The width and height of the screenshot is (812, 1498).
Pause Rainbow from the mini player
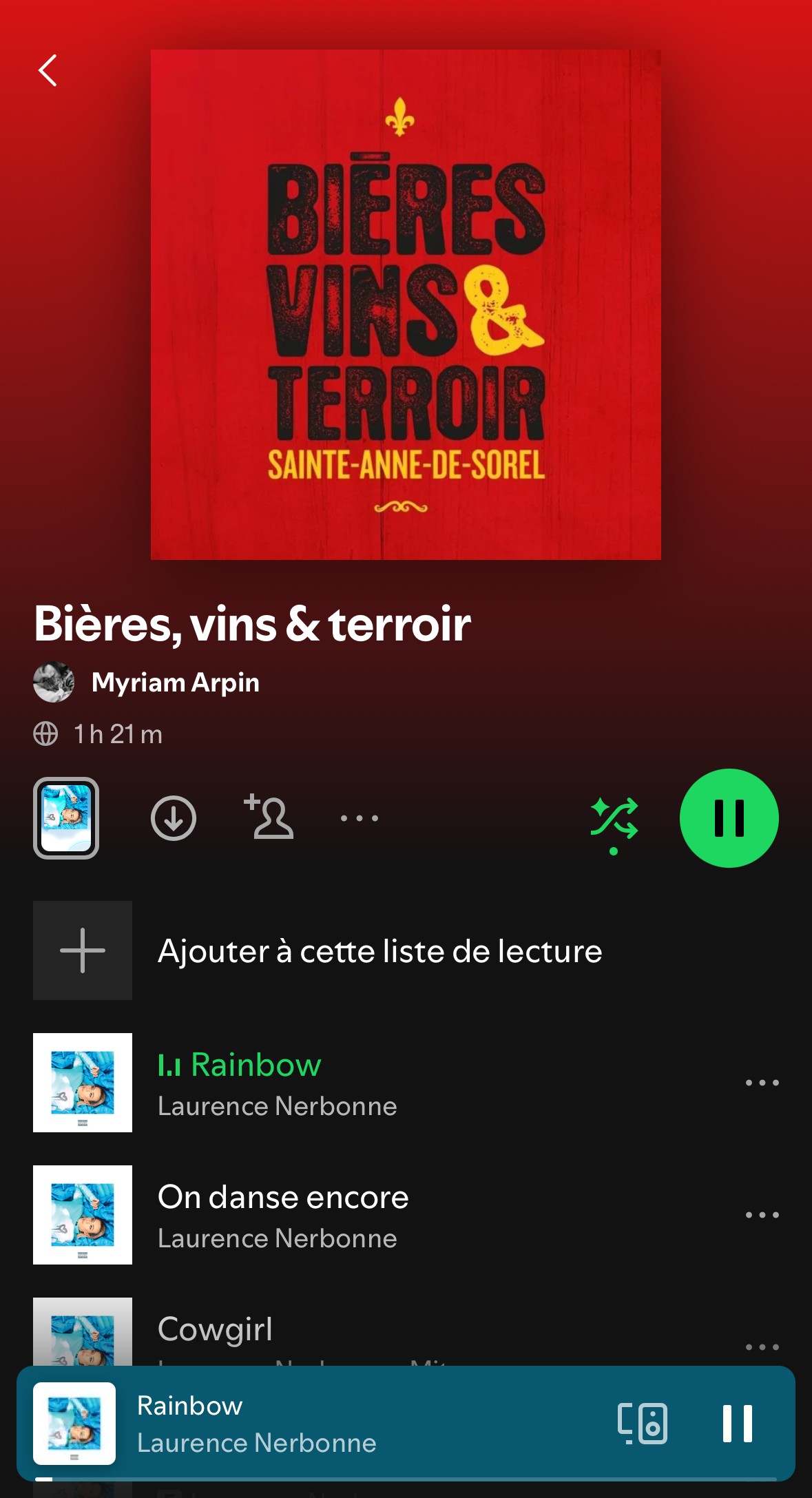point(737,1423)
